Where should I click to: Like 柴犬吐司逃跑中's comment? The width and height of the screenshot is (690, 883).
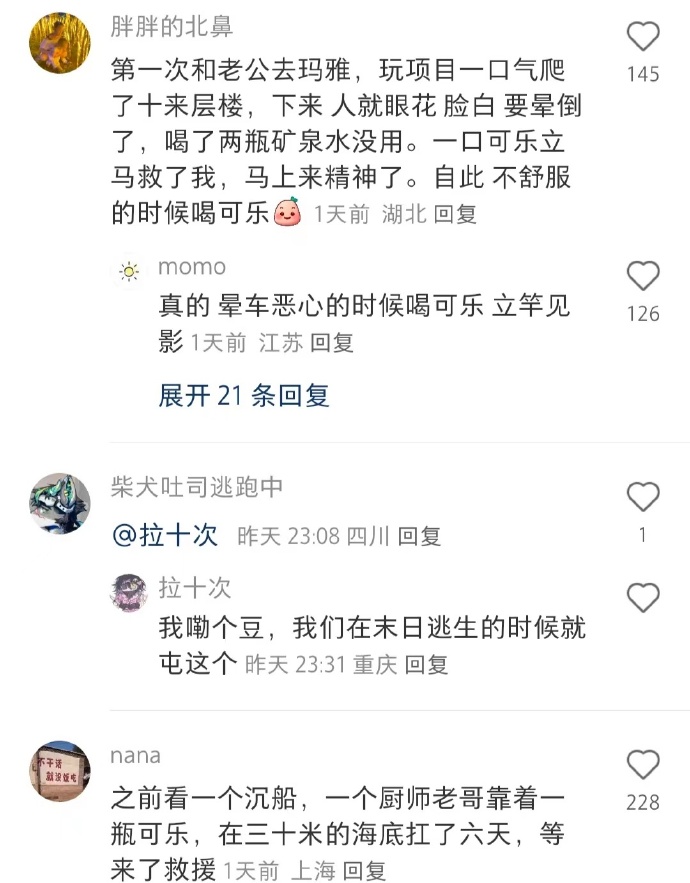pos(642,497)
